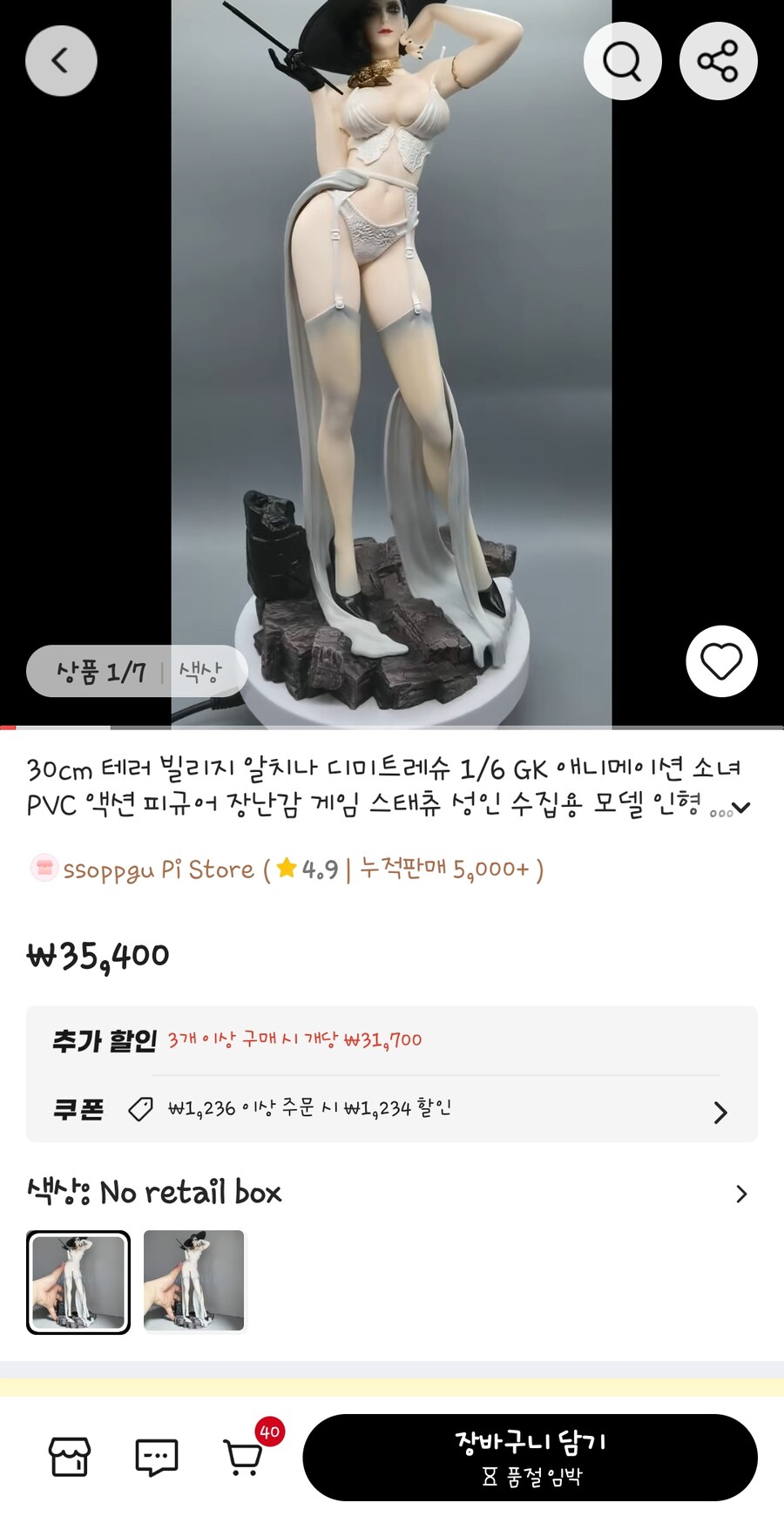The height and width of the screenshot is (1523, 784).
Task: Tap the 장바구니 담기 button
Action: coord(530,1458)
